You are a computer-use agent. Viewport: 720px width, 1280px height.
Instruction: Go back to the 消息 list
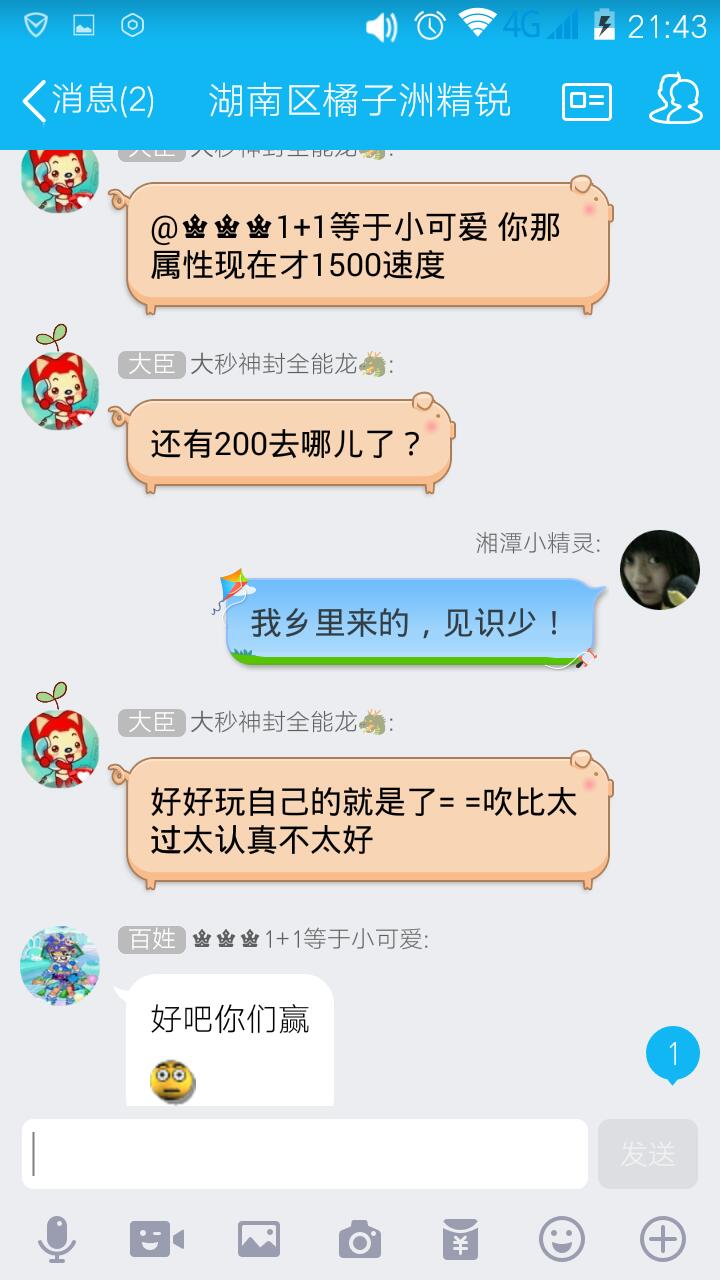click(88, 100)
